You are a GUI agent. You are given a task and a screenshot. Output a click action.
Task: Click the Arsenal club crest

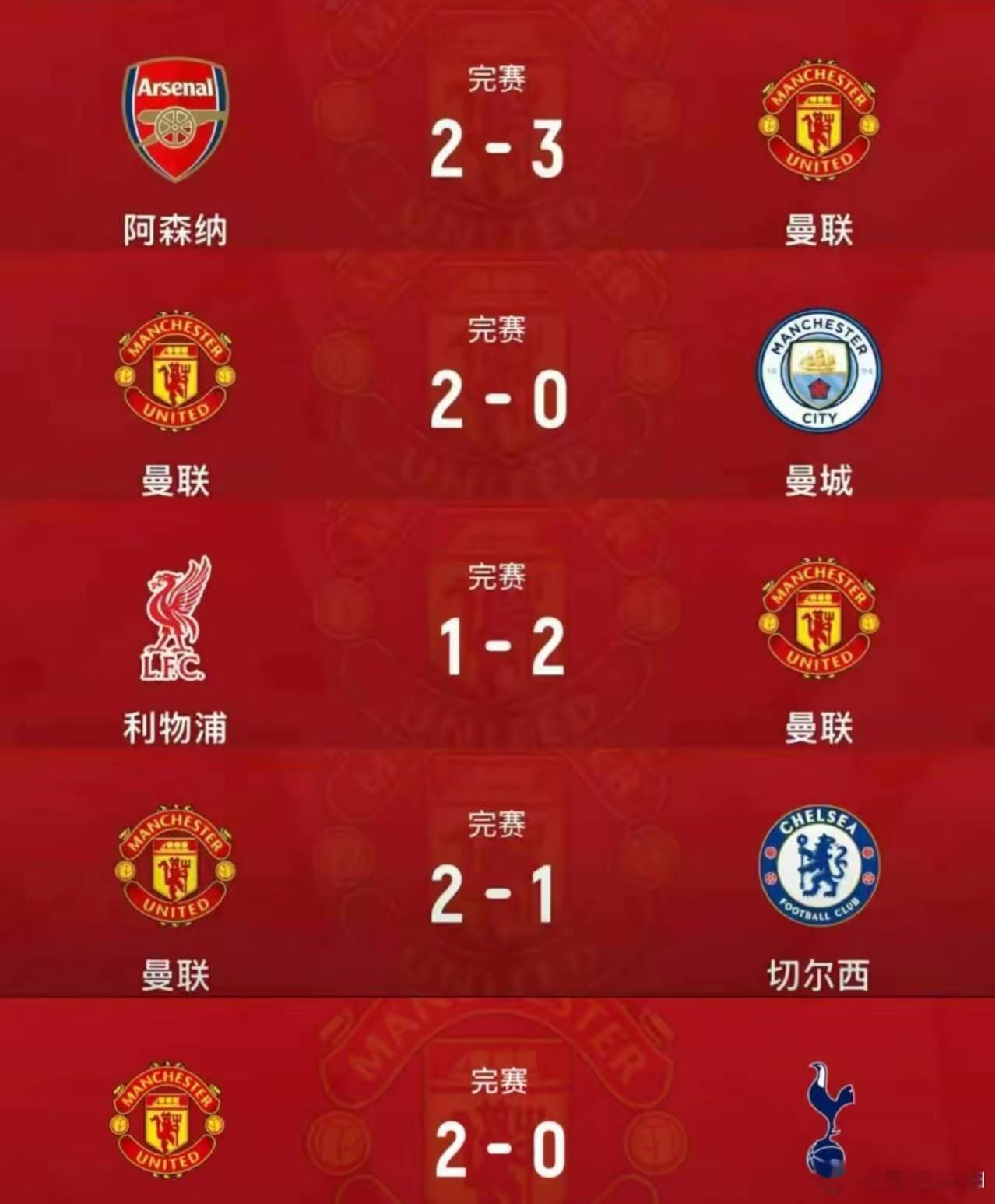[174, 121]
